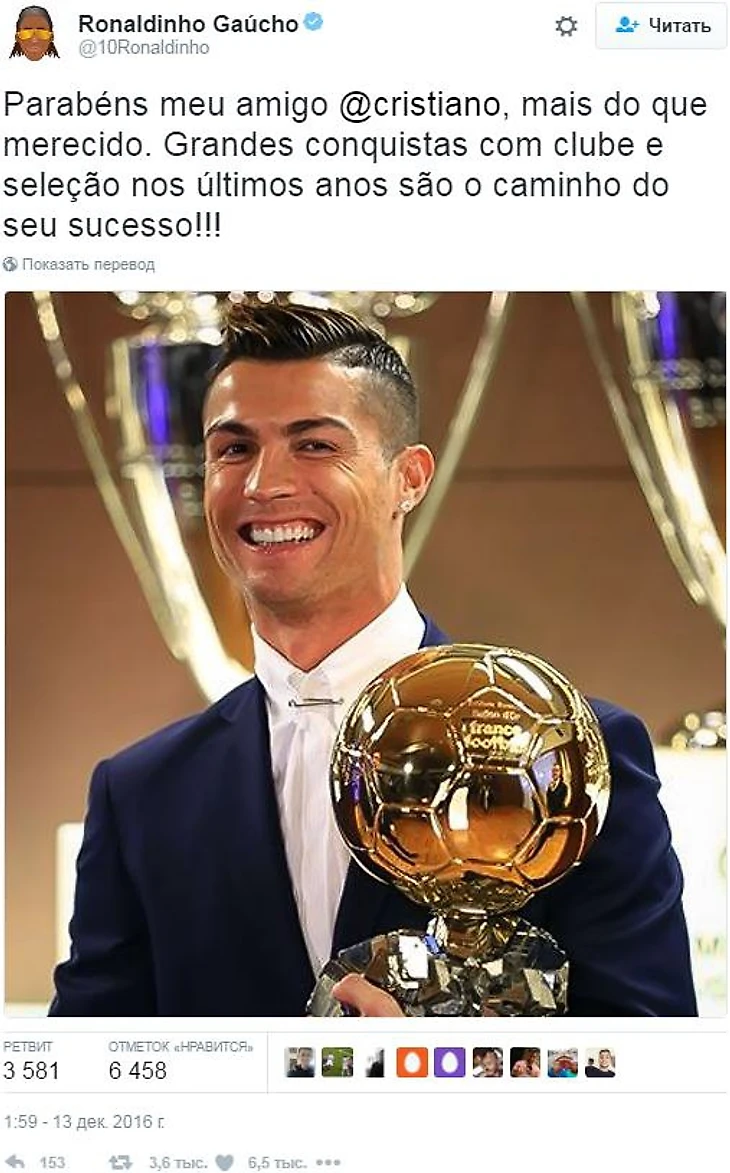Open the three-dot more options menu
The height and width of the screenshot is (1173, 730).
click(x=327, y=1162)
